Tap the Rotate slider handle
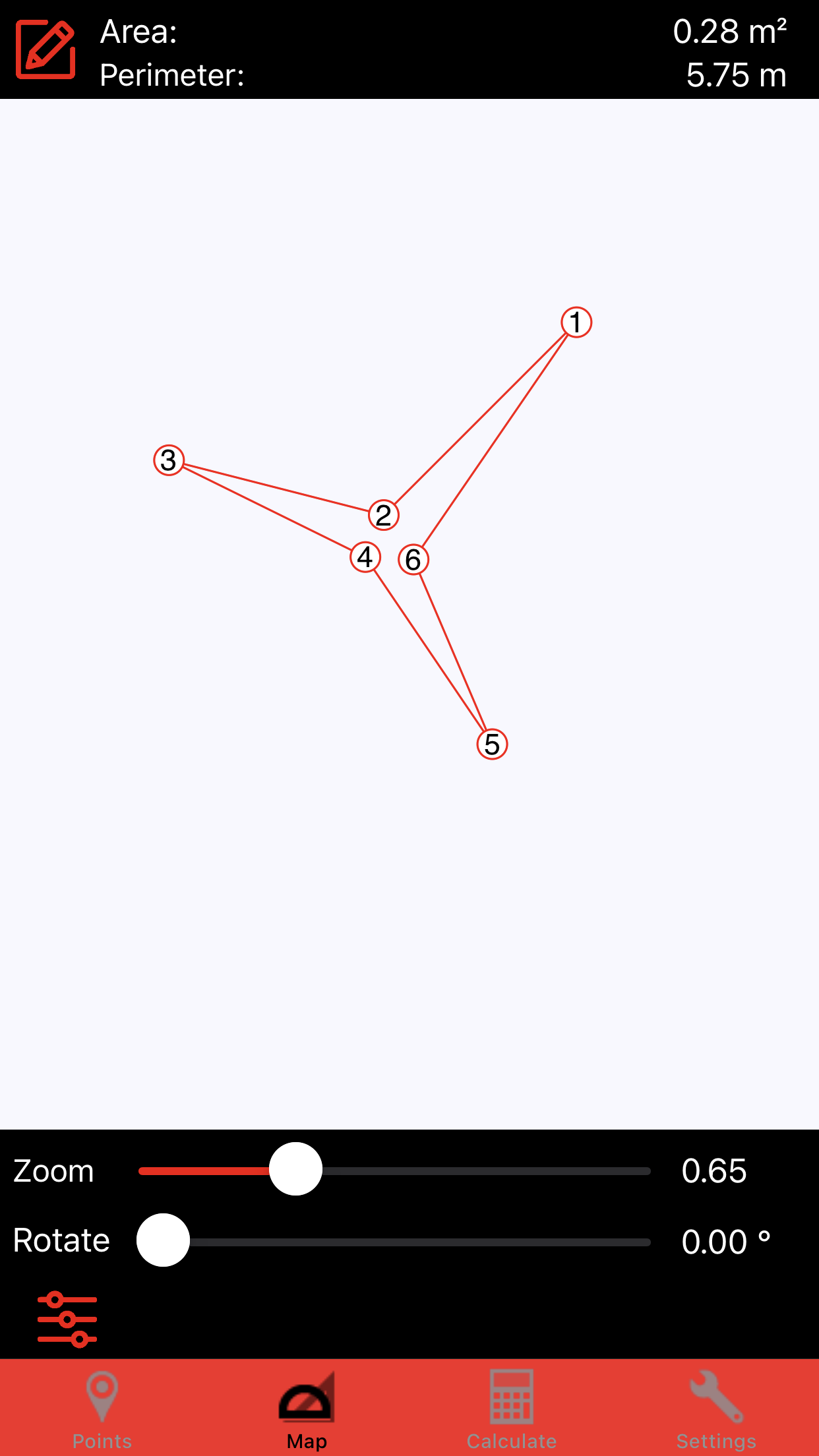The image size is (819, 1456). 163,1240
